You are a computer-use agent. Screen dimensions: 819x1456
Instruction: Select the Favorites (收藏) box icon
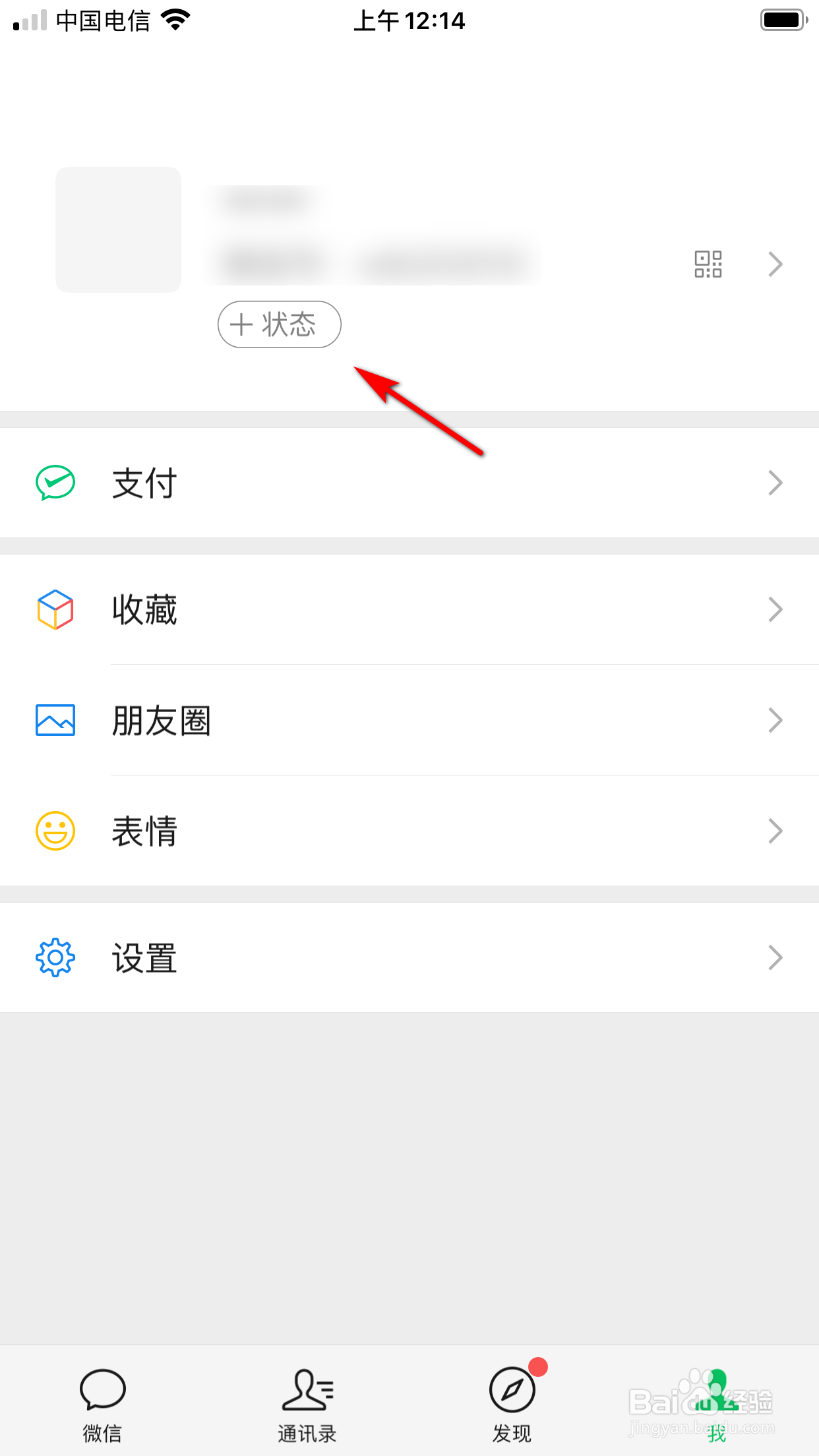[55, 610]
